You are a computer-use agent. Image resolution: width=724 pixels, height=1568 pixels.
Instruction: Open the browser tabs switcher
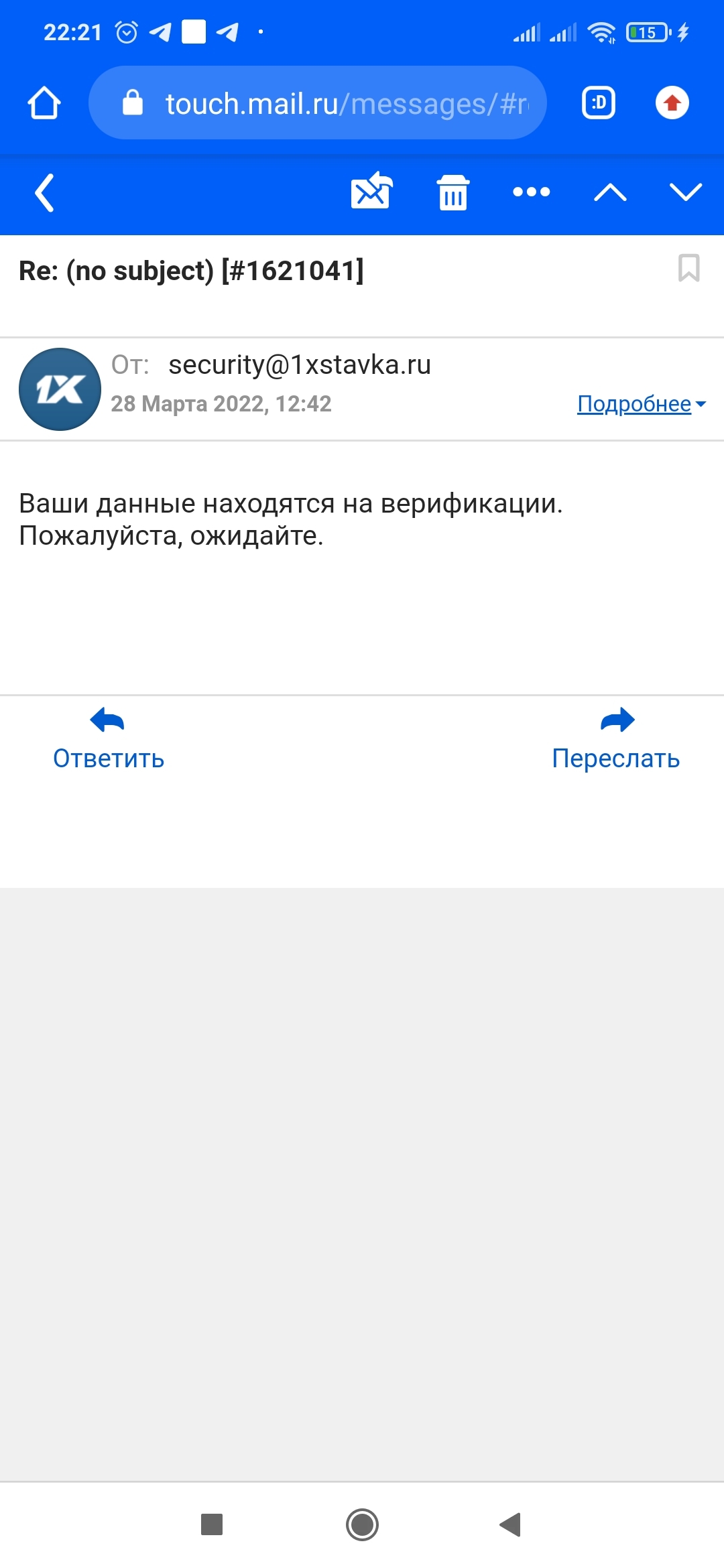tap(599, 103)
